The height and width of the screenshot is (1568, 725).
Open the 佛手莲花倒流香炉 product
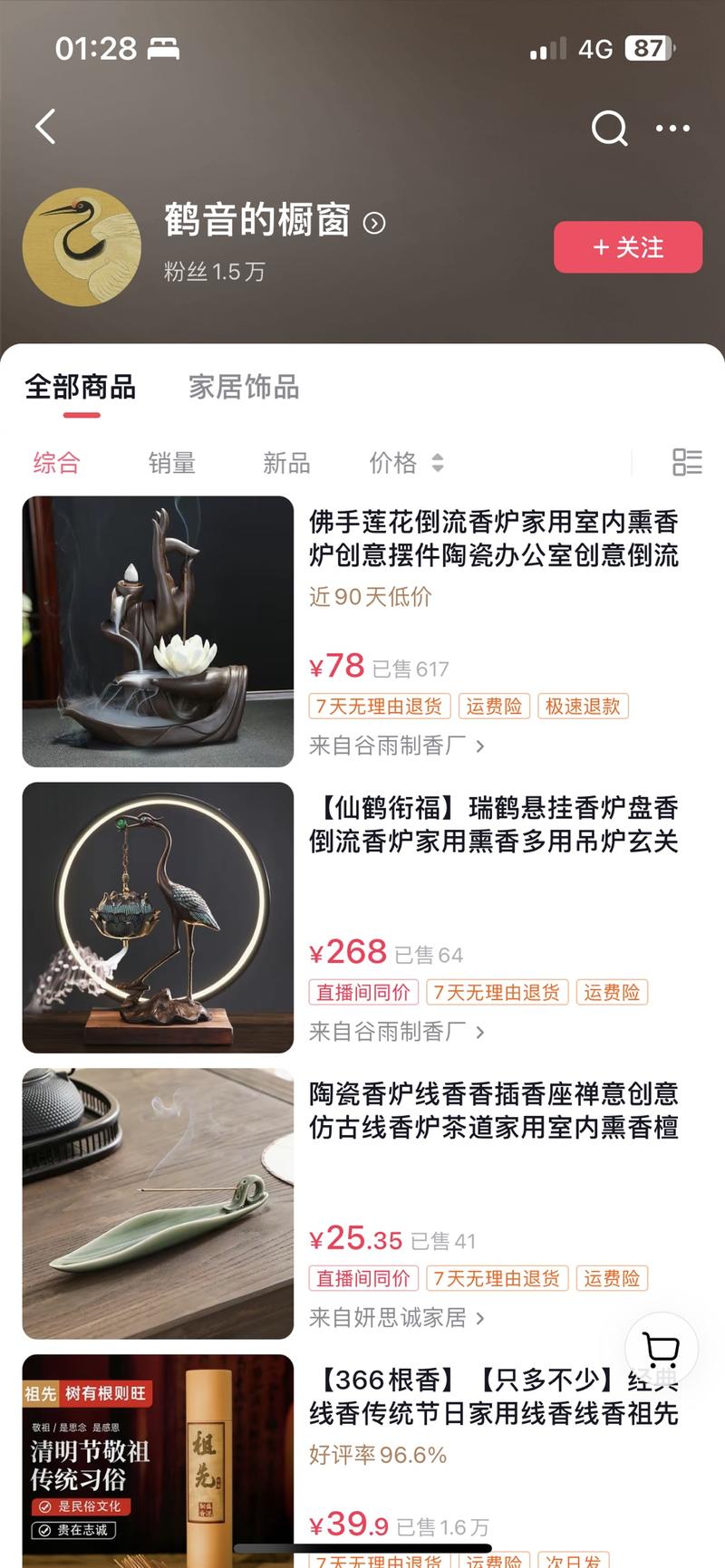point(493,538)
